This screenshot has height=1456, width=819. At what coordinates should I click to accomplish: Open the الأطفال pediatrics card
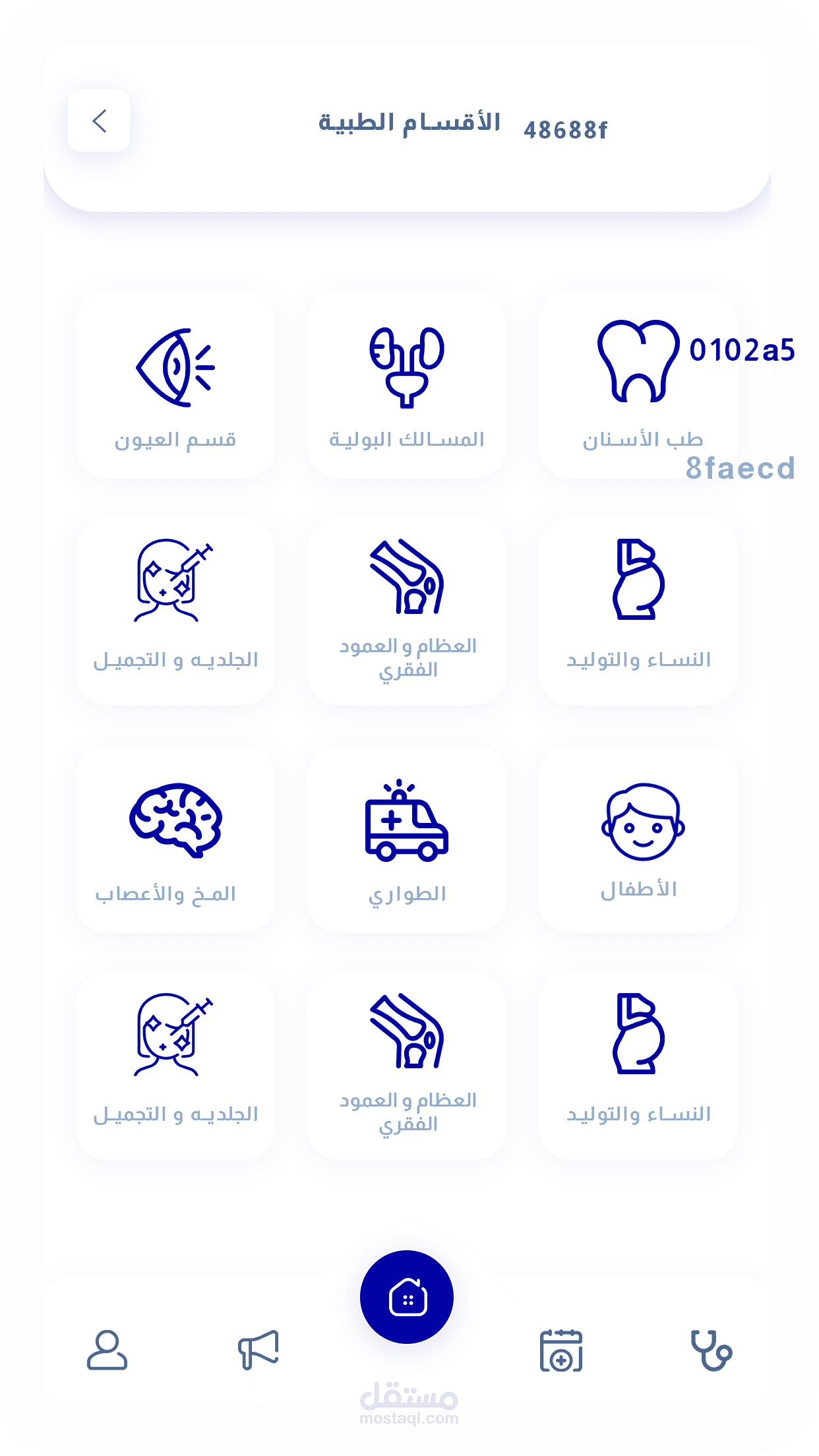pyautogui.click(x=638, y=839)
